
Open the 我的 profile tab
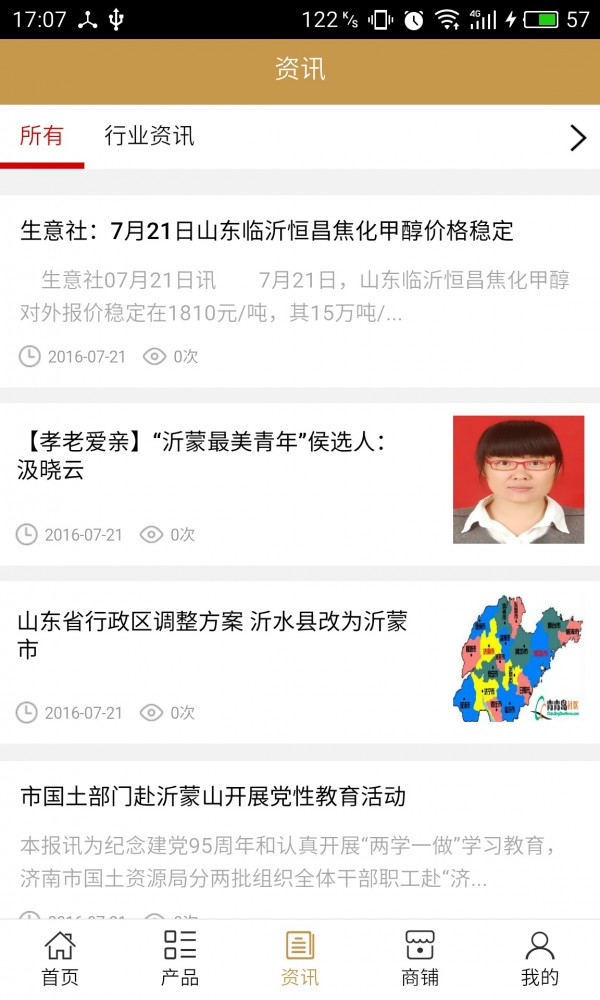(x=540, y=958)
